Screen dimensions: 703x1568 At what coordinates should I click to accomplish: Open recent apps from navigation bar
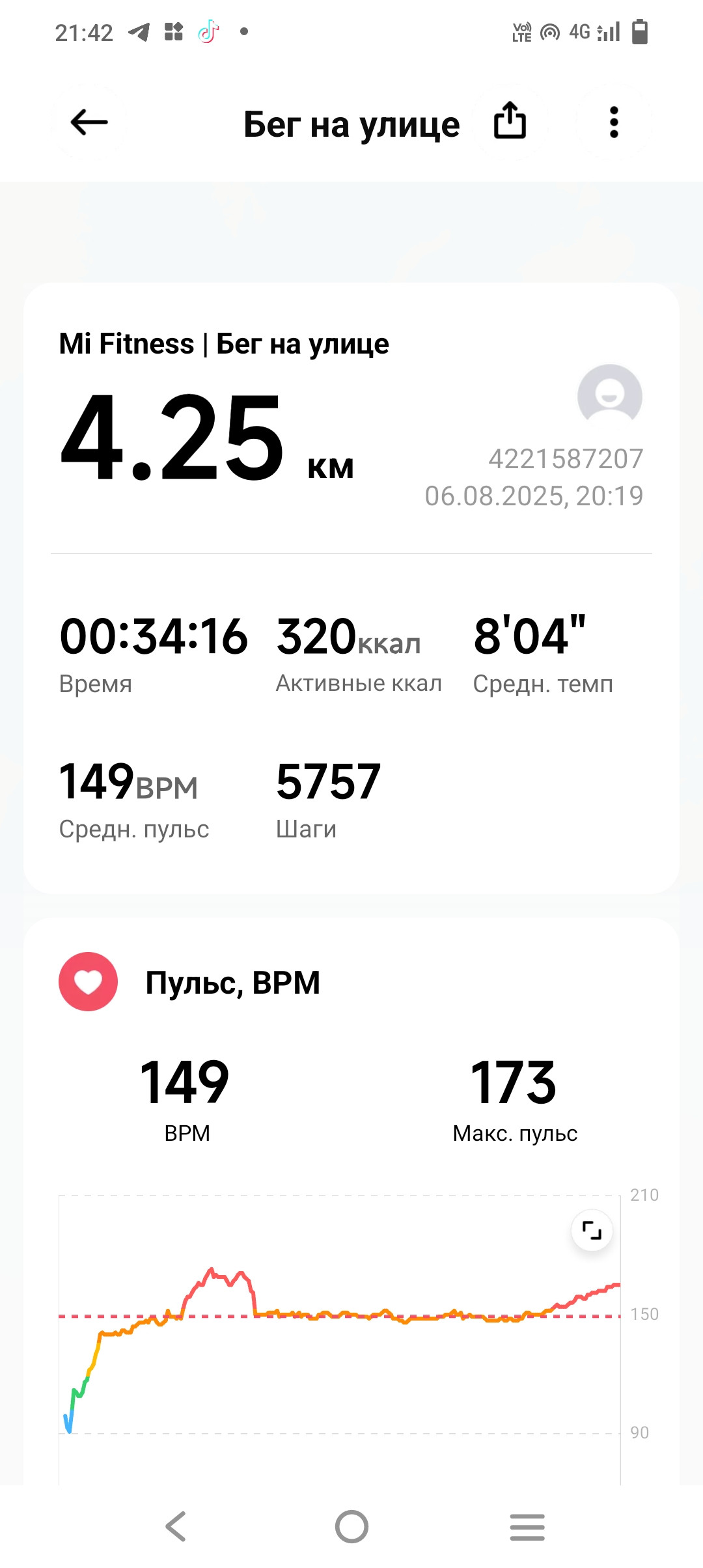point(527,1527)
